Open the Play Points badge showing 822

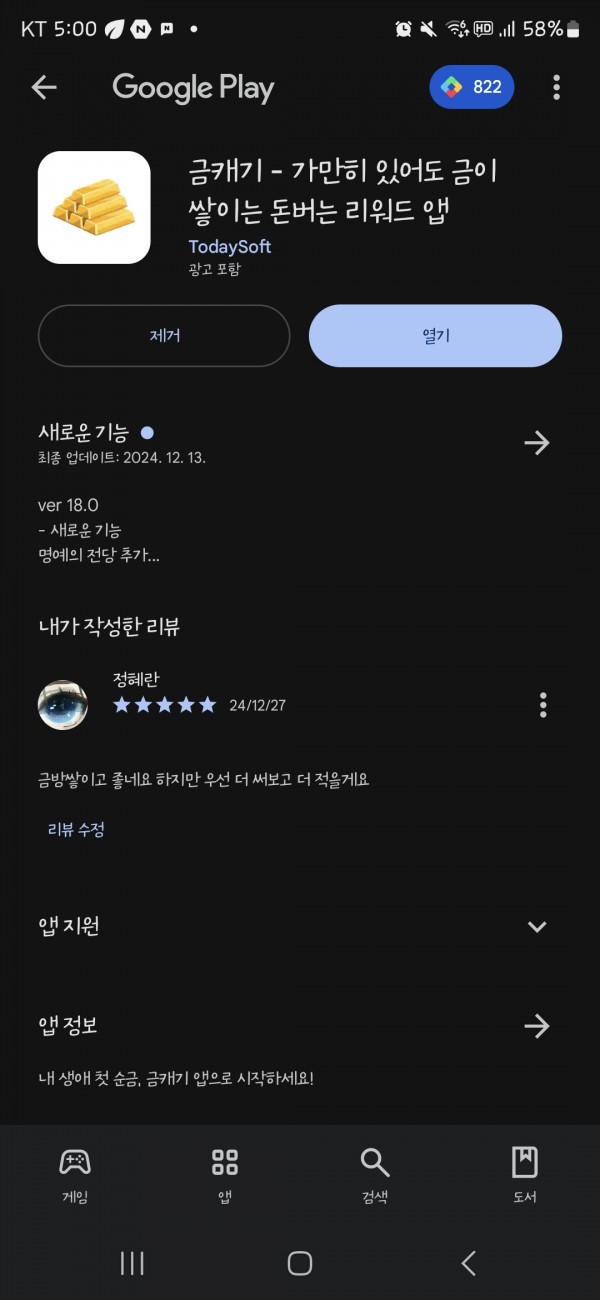tap(472, 87)
